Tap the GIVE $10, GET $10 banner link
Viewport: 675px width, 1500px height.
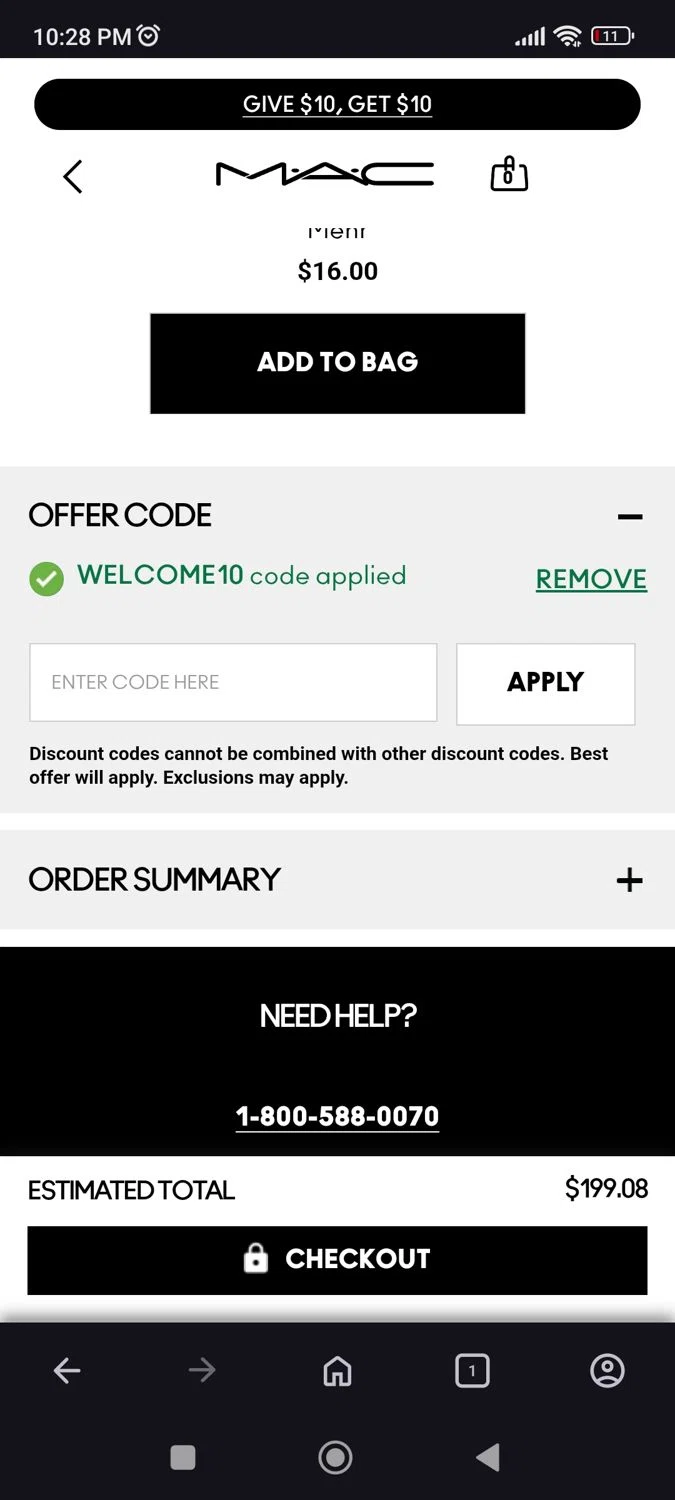point(337,104)
